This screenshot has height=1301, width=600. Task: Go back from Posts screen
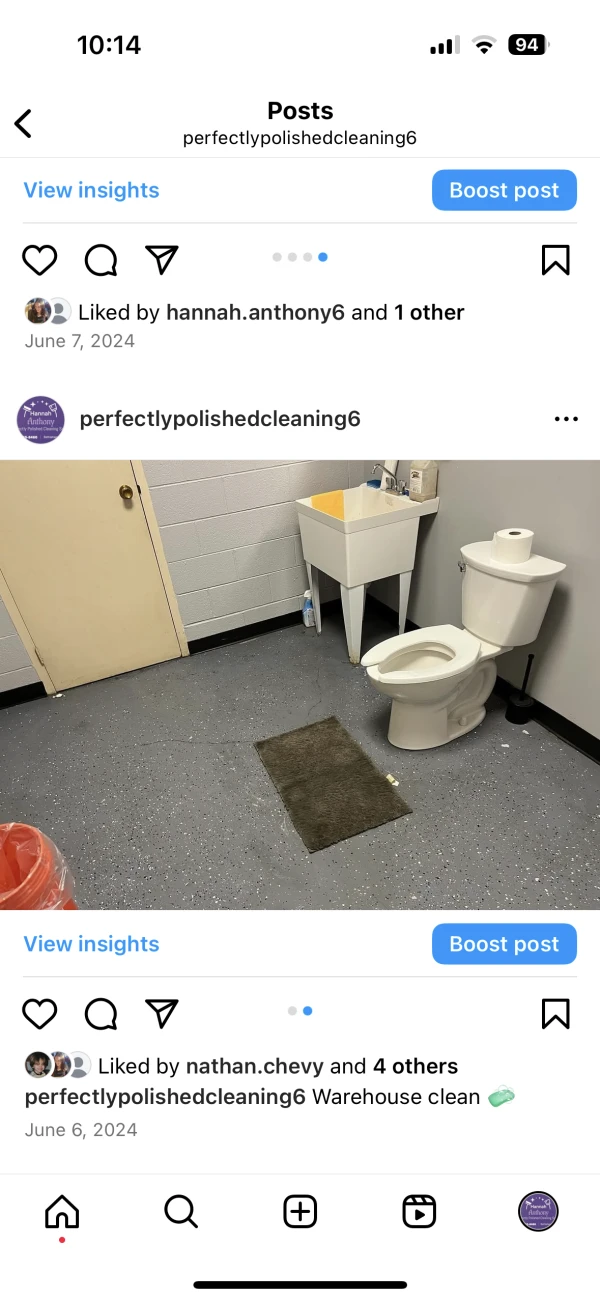[x=24, y=124]
